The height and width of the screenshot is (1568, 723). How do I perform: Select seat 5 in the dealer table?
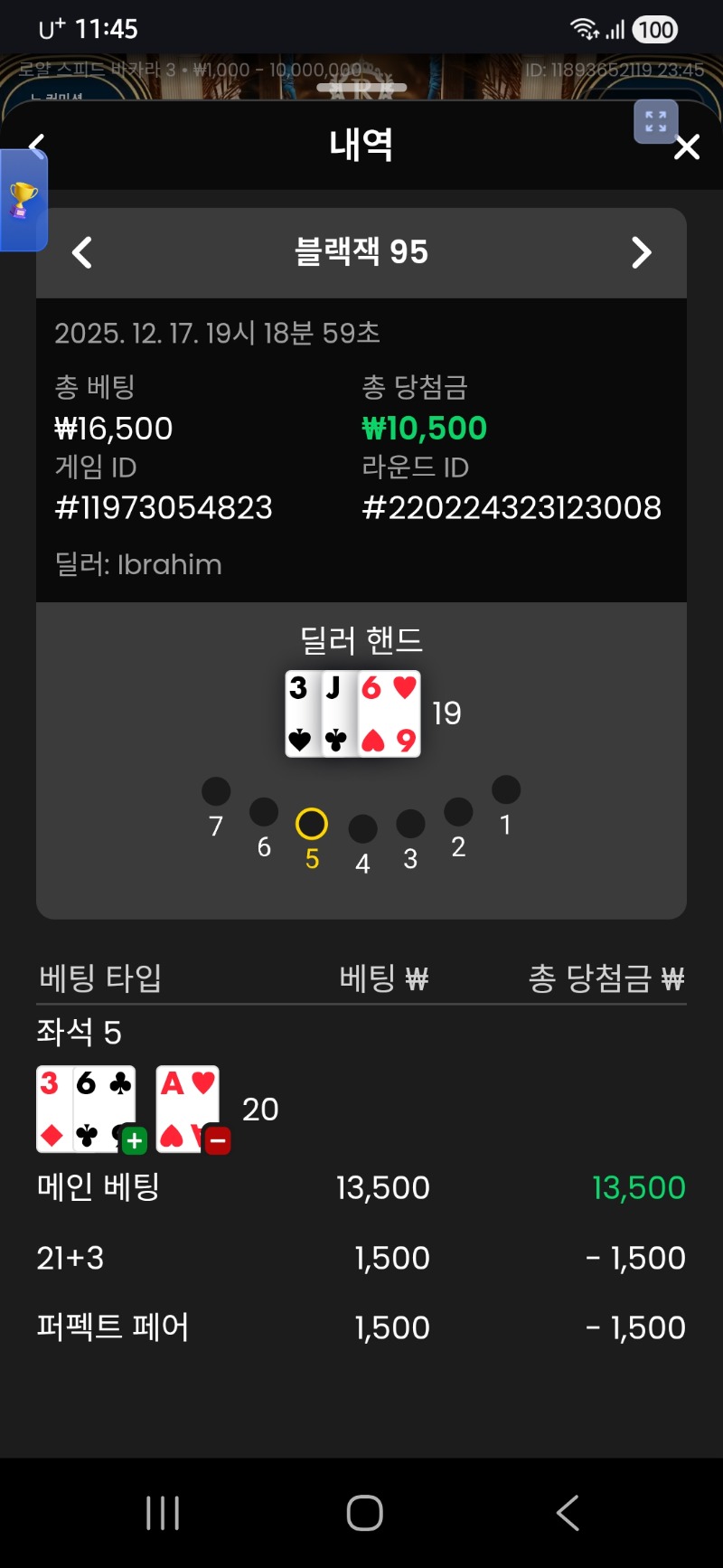(312, 824)
